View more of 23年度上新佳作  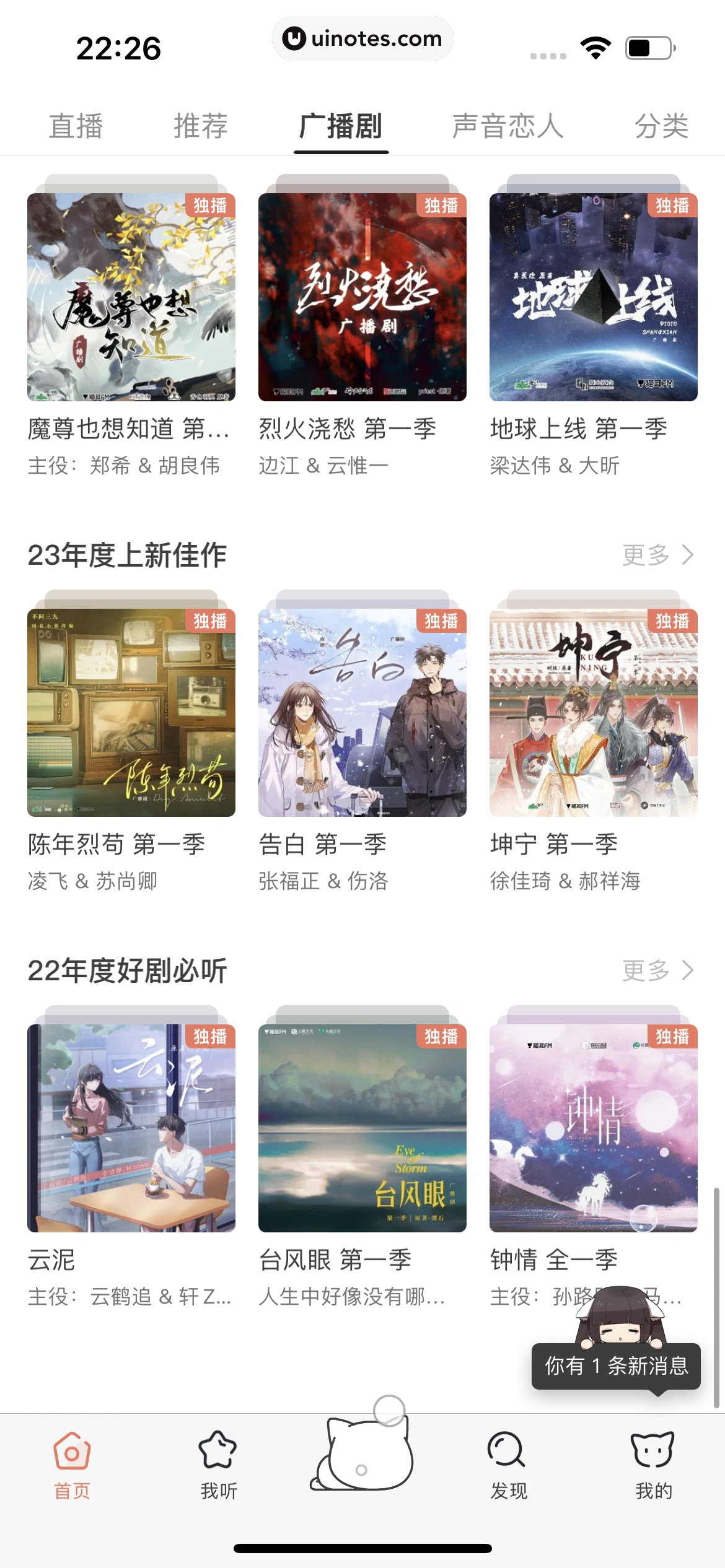click(657, 555)
